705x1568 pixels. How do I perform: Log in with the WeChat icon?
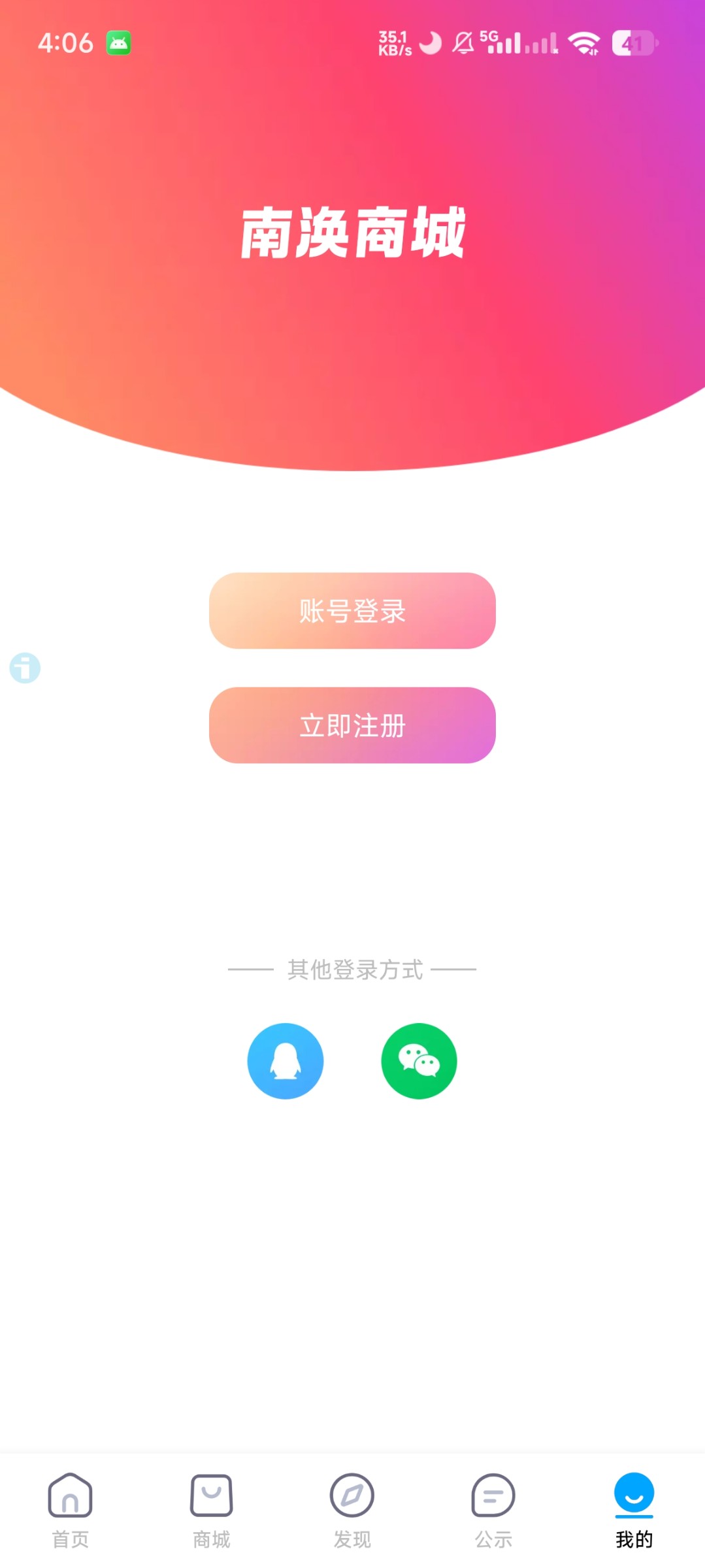(419, 1061)
